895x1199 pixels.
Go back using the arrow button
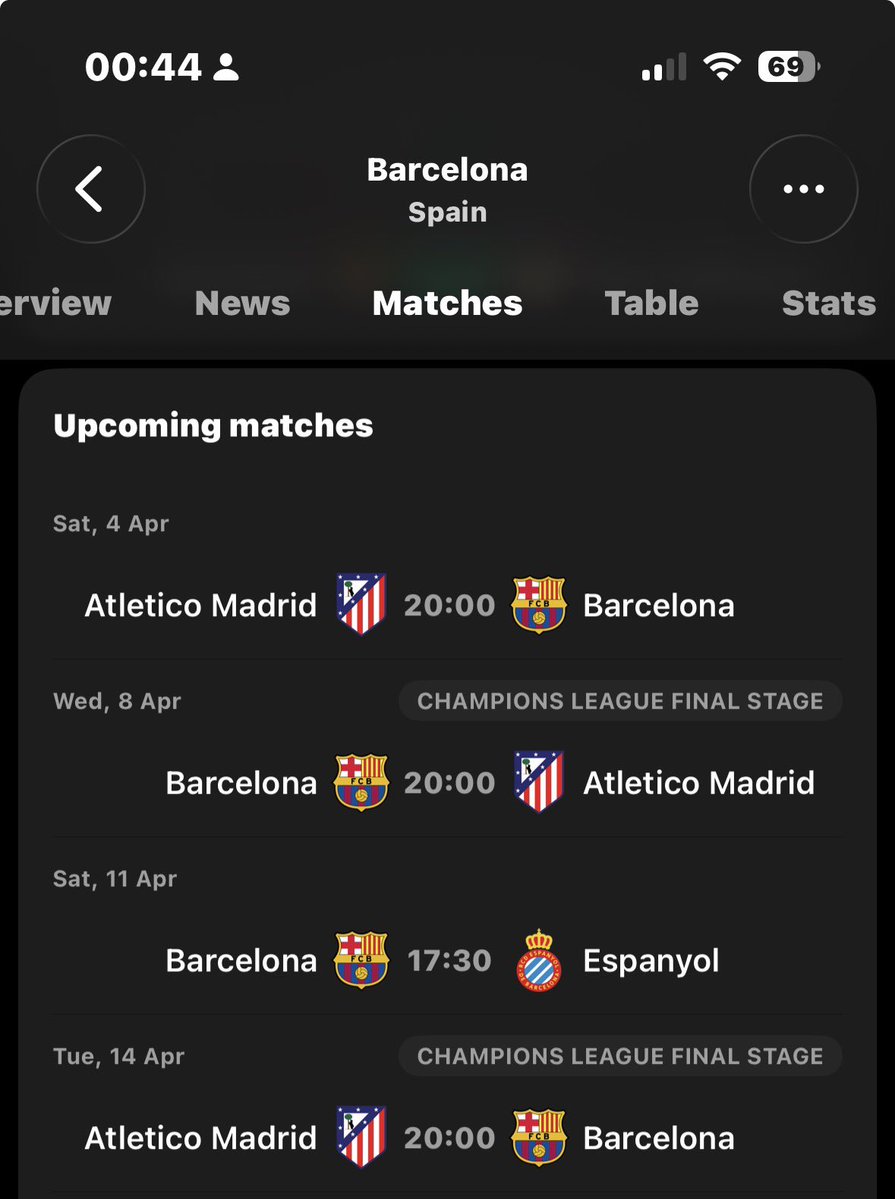(90, 189)
